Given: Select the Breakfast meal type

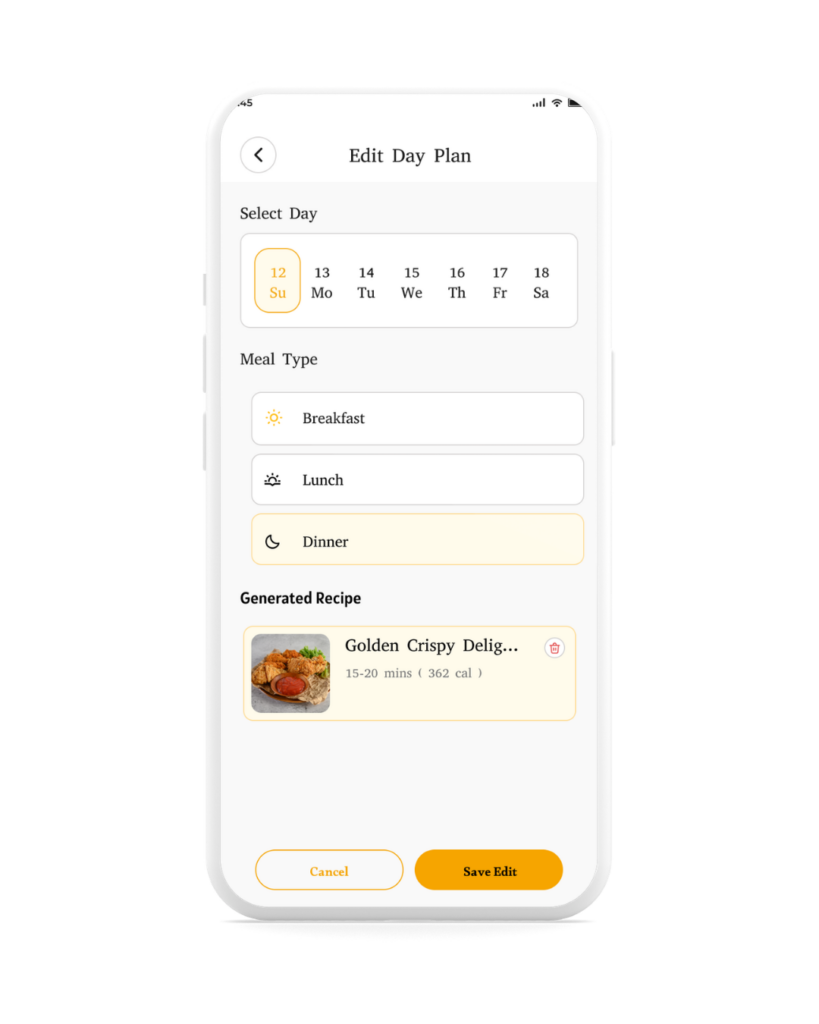Looking at the screenshot, I should [417, 418].
